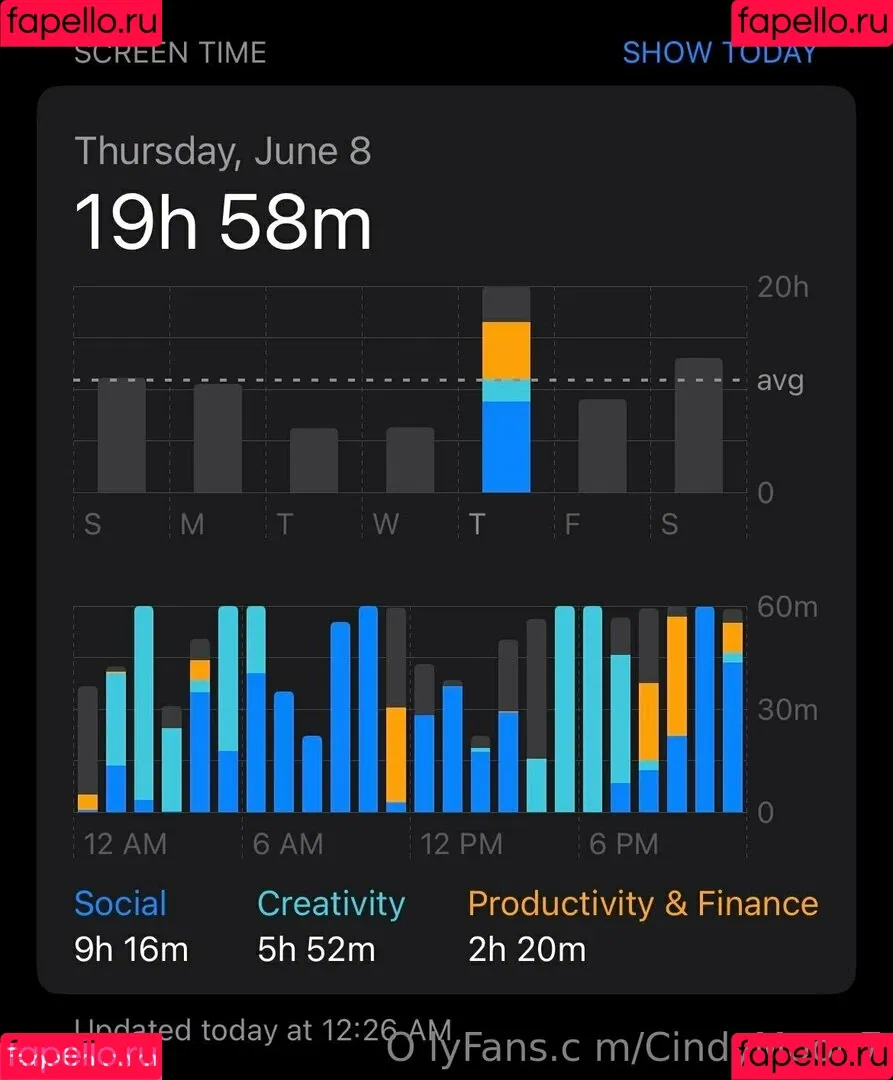The height and width of the screenshot is (1080, 893).
Task: Tap the Show Today link
Action: click(719, 53)
